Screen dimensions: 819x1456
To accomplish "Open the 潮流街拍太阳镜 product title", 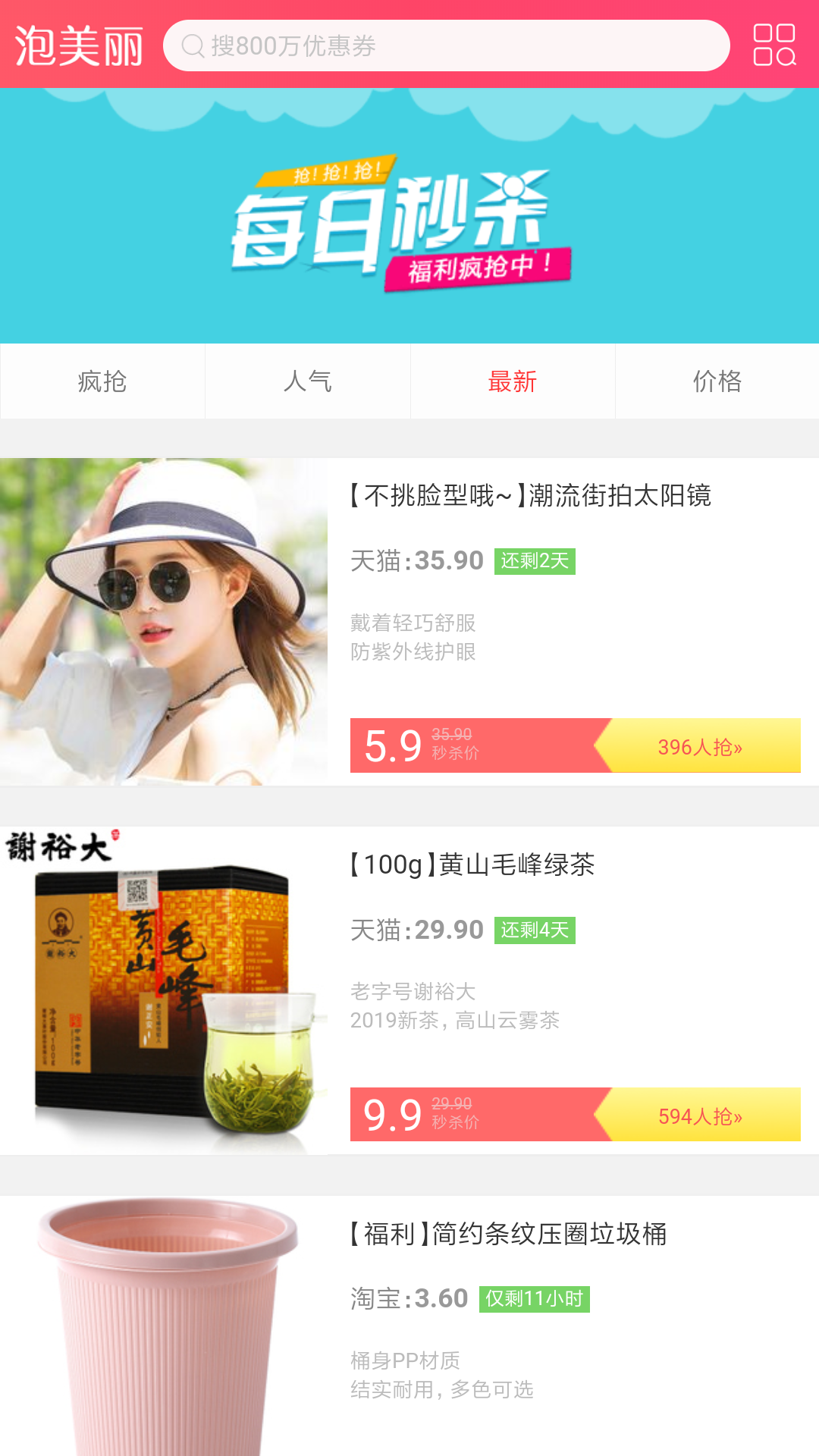I will click(531, 497).
